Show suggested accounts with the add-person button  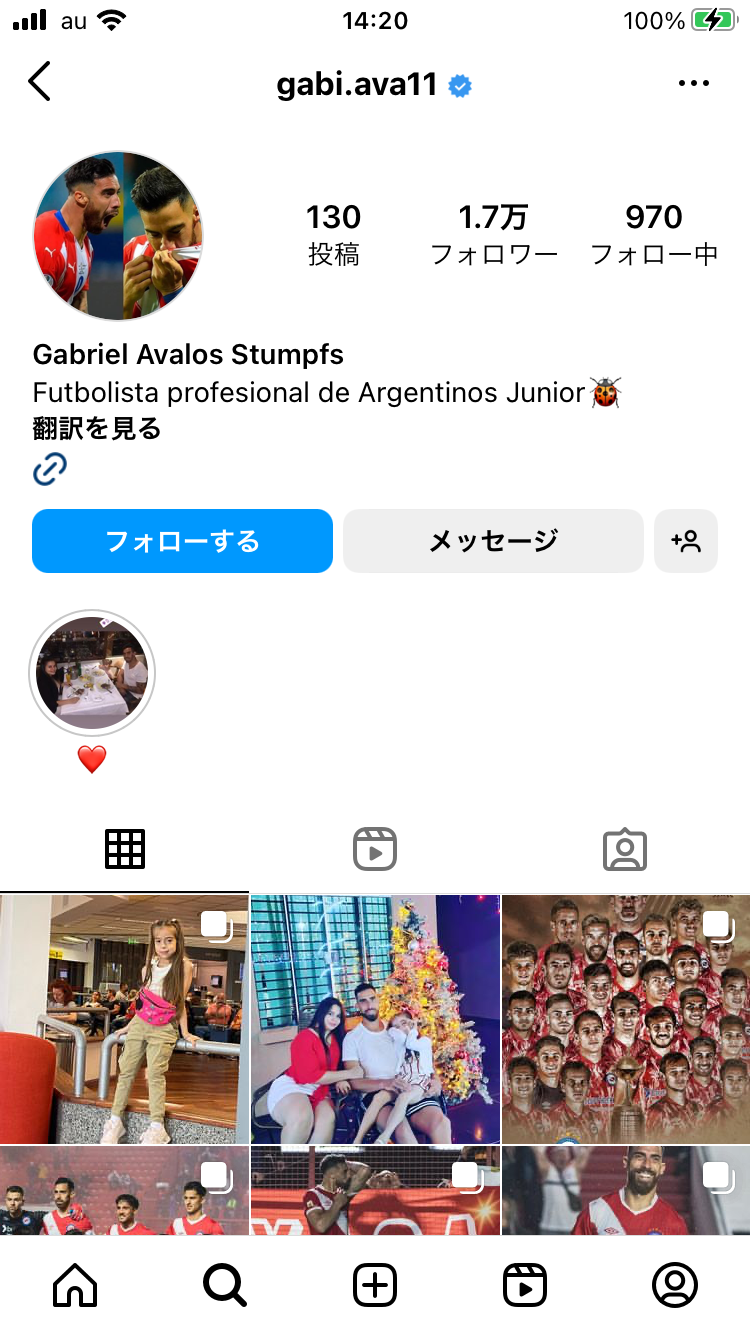click(686, 541)
